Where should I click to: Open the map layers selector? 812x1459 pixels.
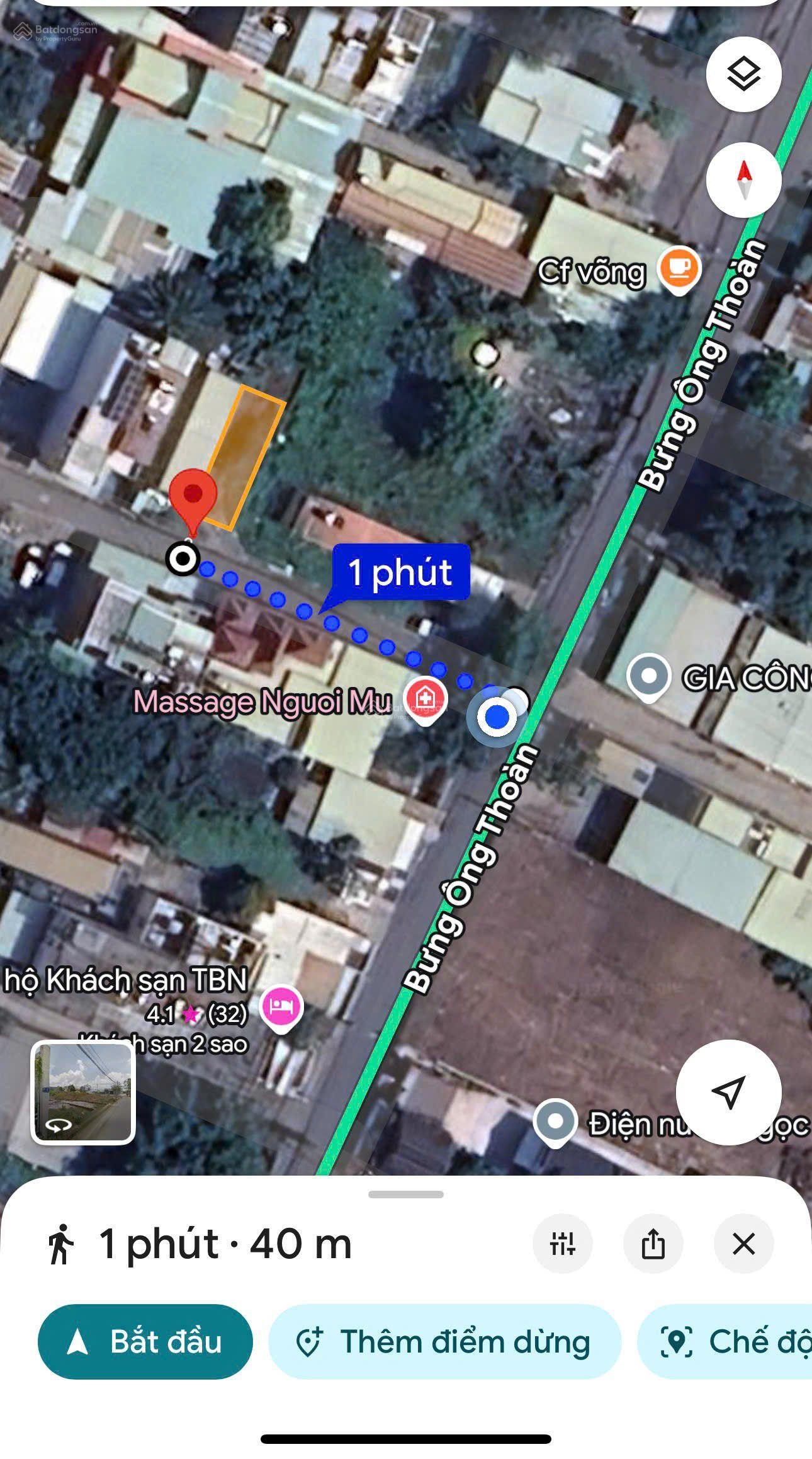click(743, 74)
